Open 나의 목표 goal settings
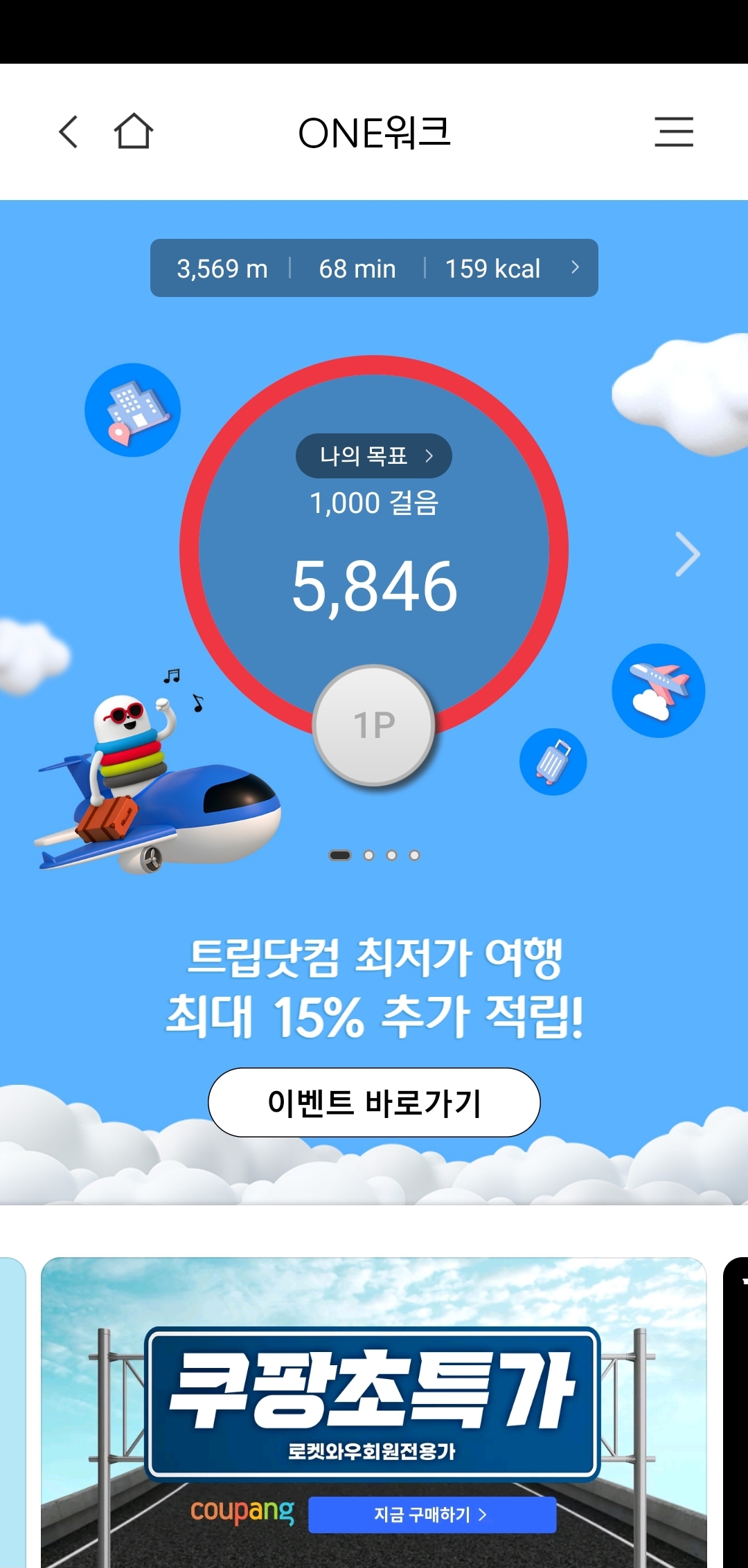Screen dimensions: 748x1568 tap(374, 456)
